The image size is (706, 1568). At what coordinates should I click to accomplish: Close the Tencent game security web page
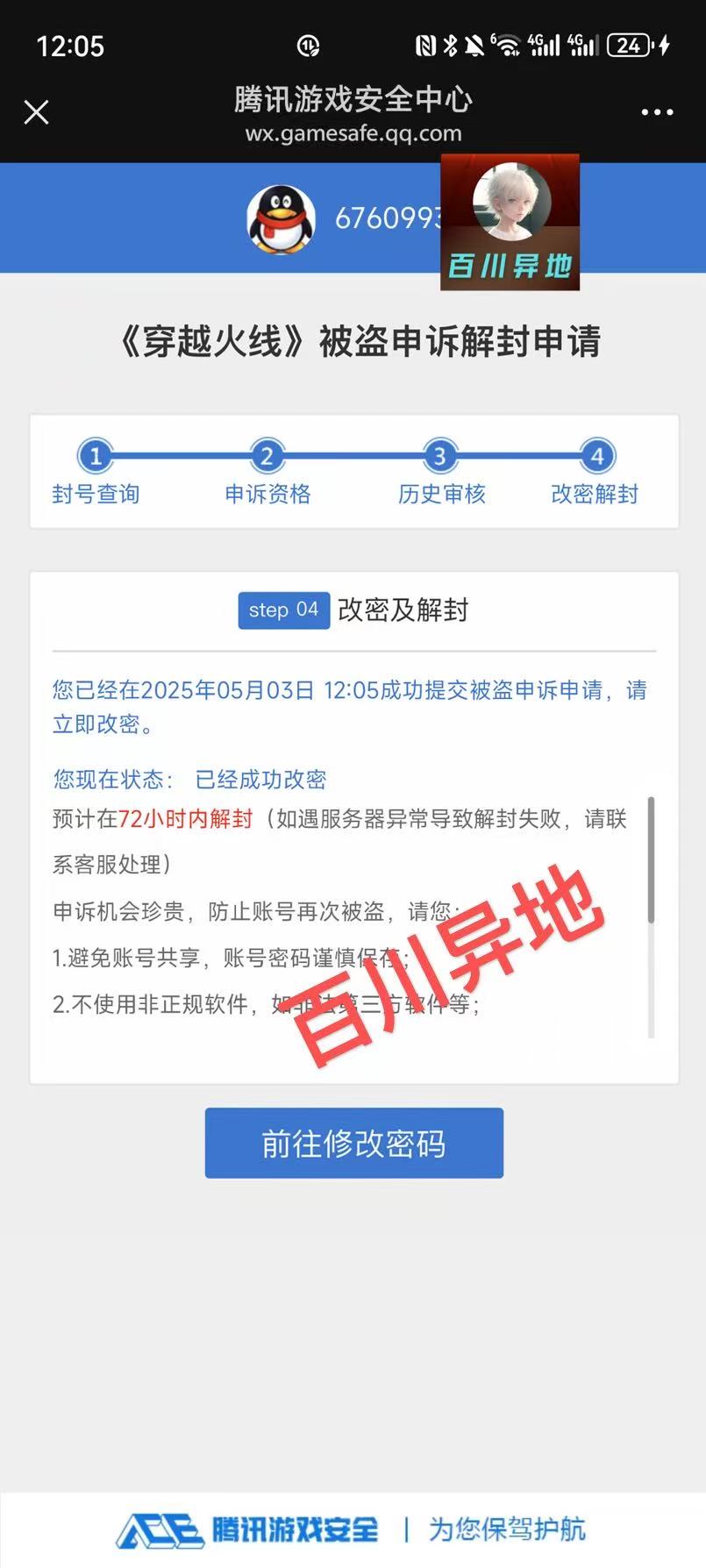coord(36,112)
